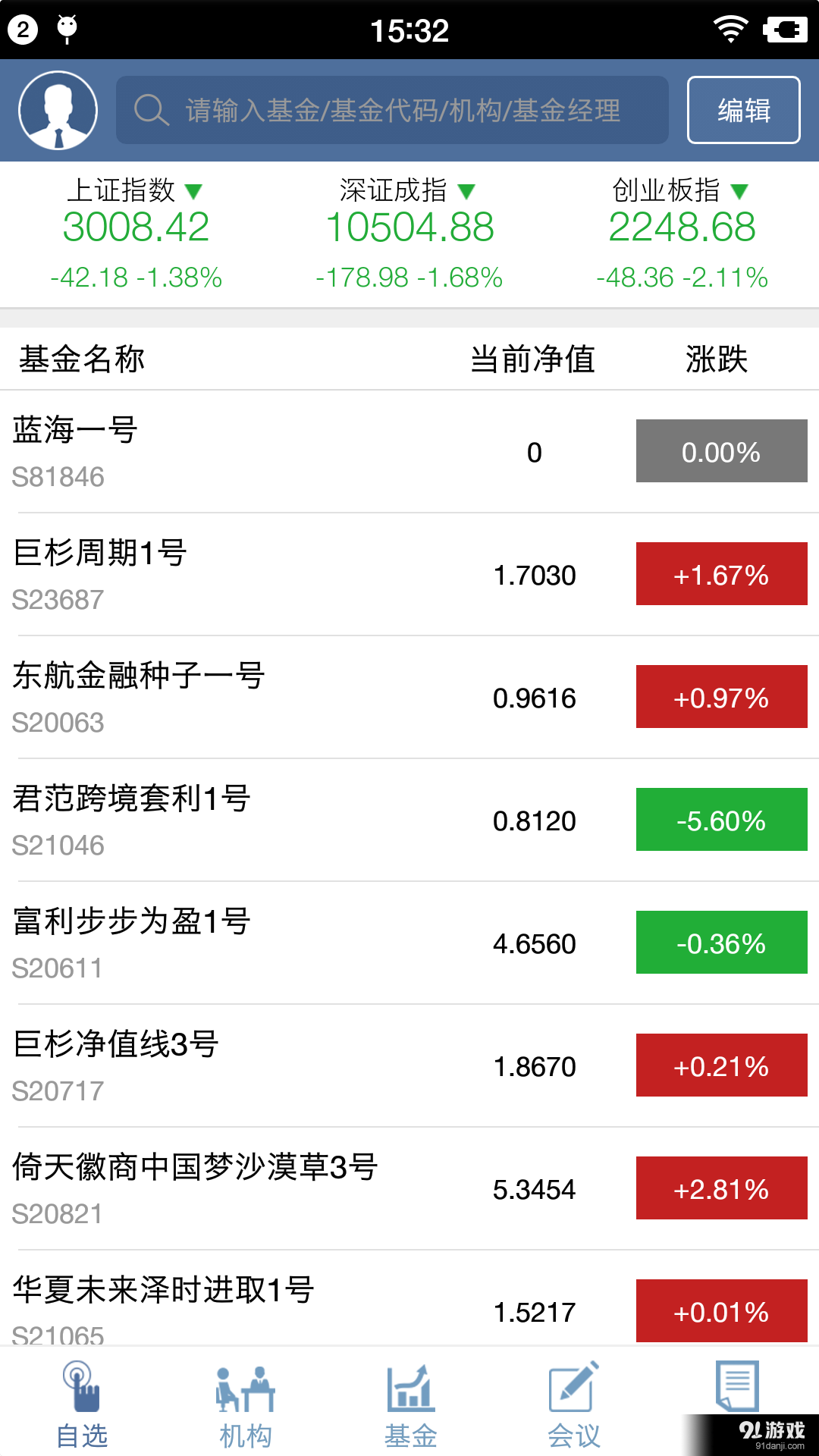Expand the 上证指数 dropdown arrow
The width and height of the screenshot is (819, 1456).
195,190
